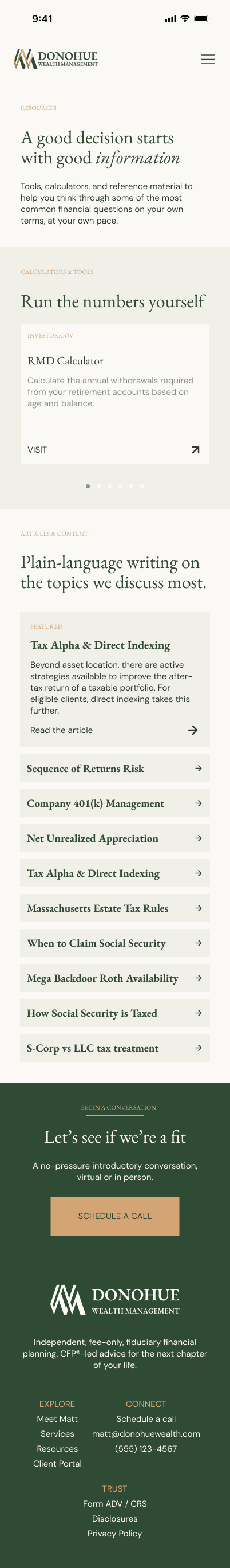Image resolution: width=230 pixels, height=1568 pixels.
Task: Tap the Schedule a Call button
Action: tap(114, 1216)
